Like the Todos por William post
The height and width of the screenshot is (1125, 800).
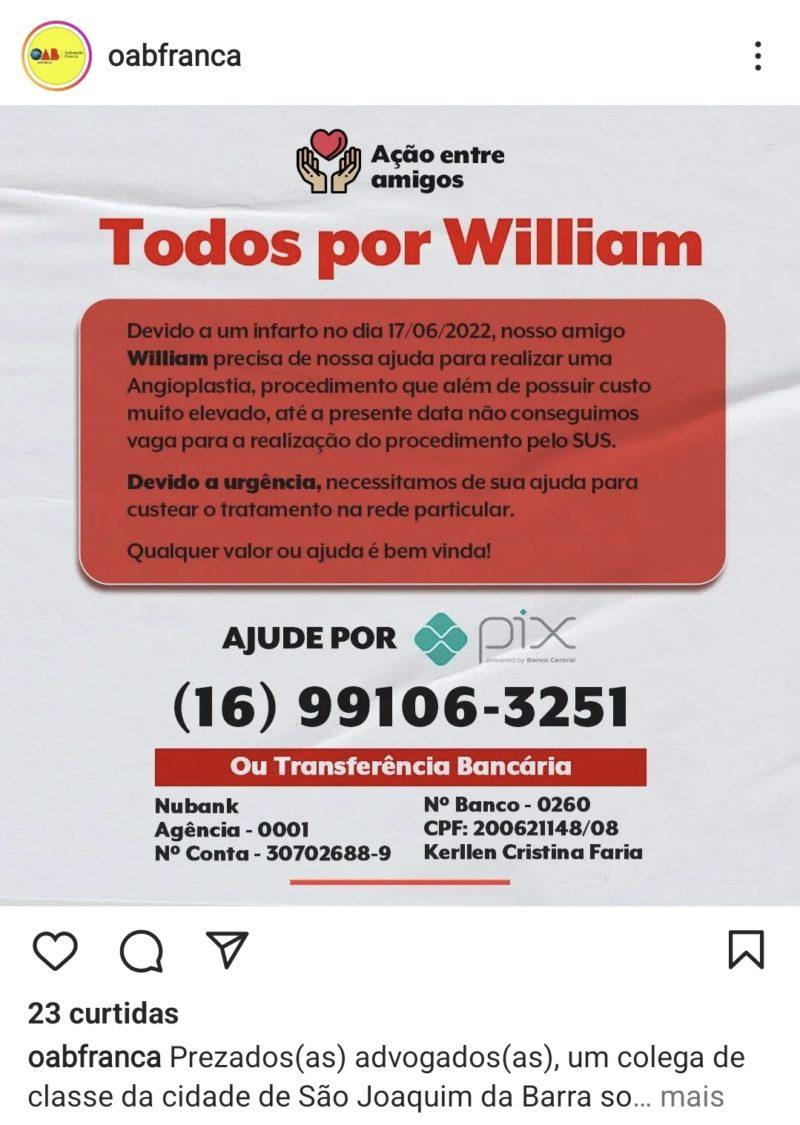pos(55,950)
